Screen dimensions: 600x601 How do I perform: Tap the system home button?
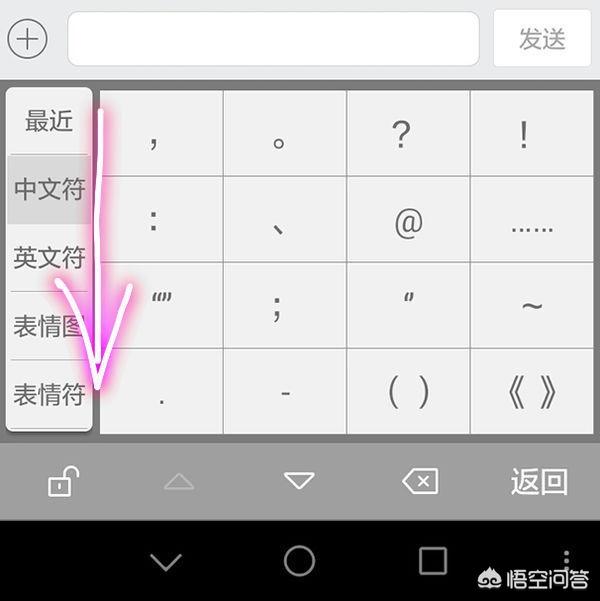pos(299,561)
